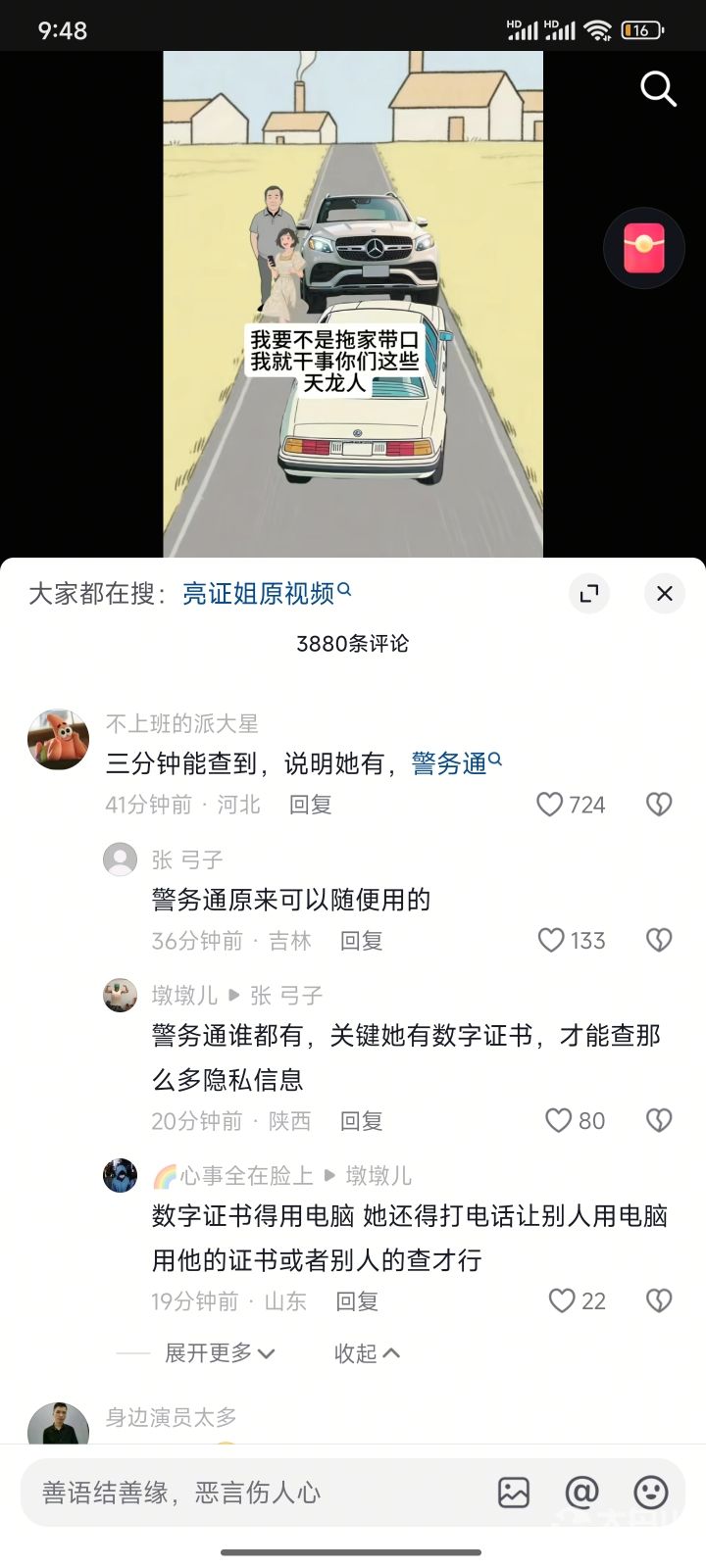Mention someone using the @ icon
706x1568 pixels.
[x=582, y=1493]
